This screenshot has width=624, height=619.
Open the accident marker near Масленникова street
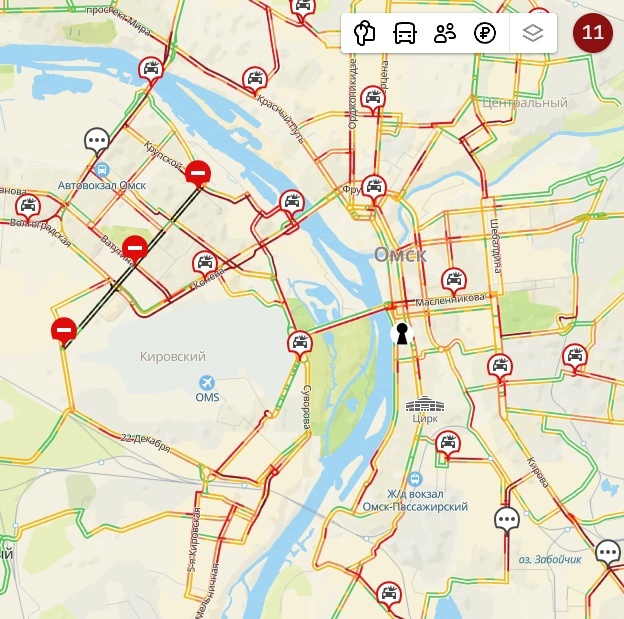[454, 279]
